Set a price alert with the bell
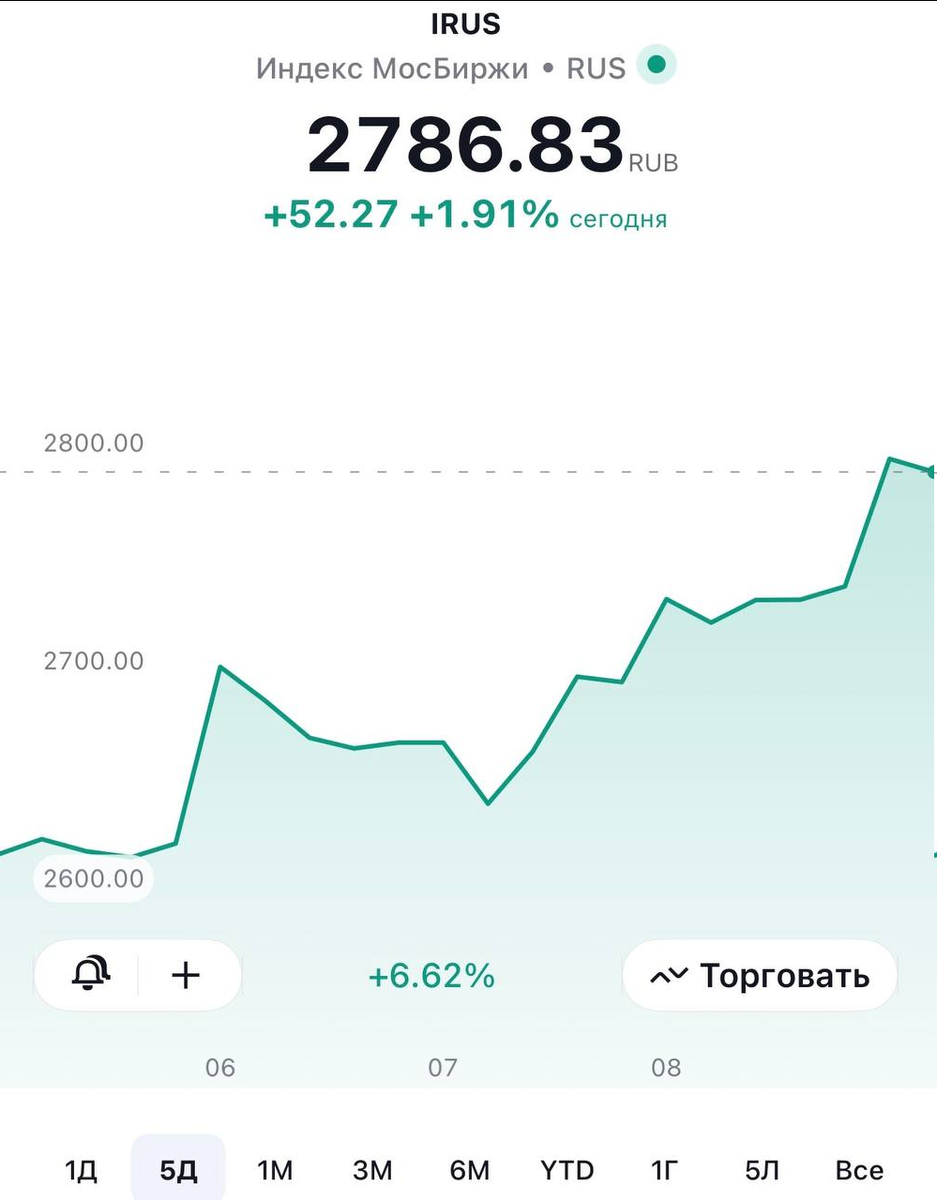937x1200 pixels. [x=90, y=974]
